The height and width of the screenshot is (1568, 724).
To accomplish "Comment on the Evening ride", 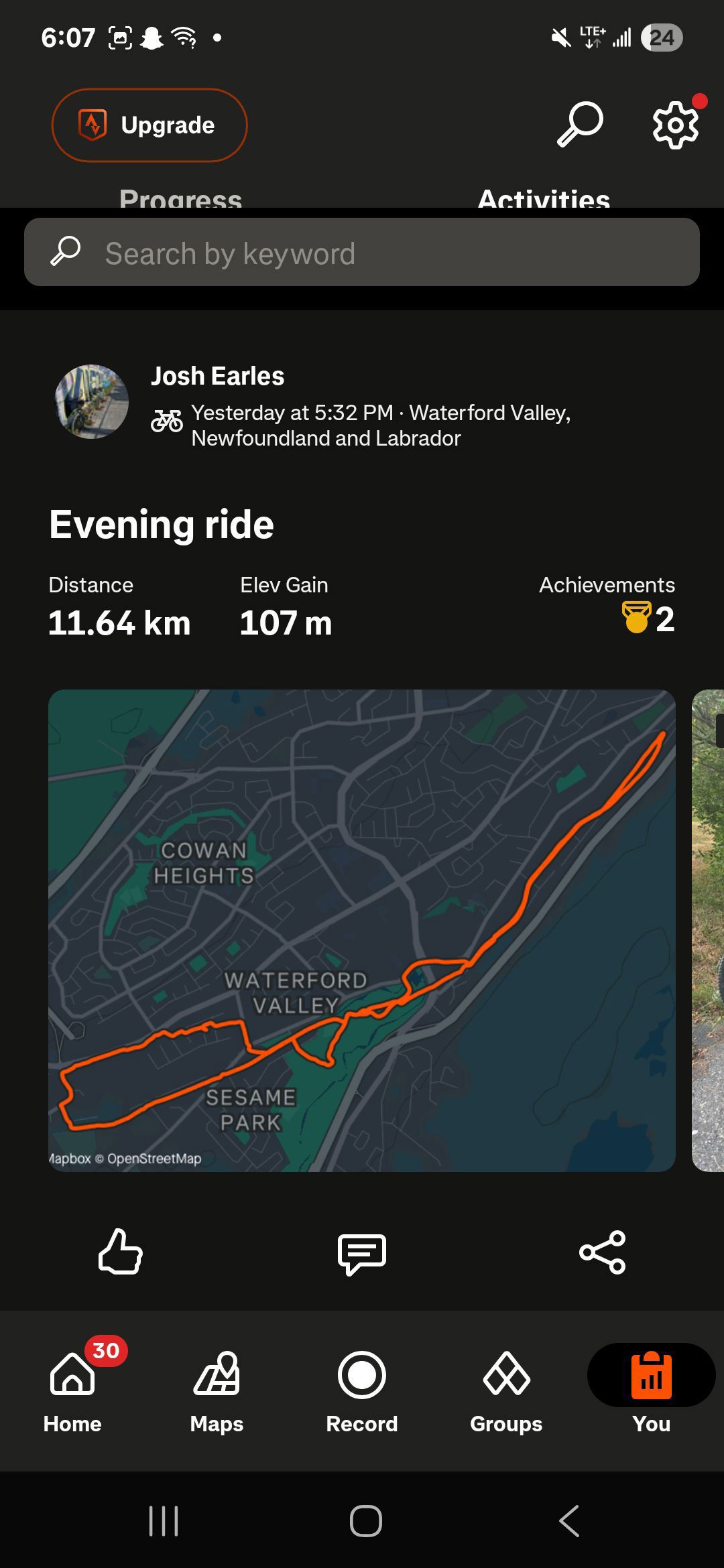I will (362, 1252).
